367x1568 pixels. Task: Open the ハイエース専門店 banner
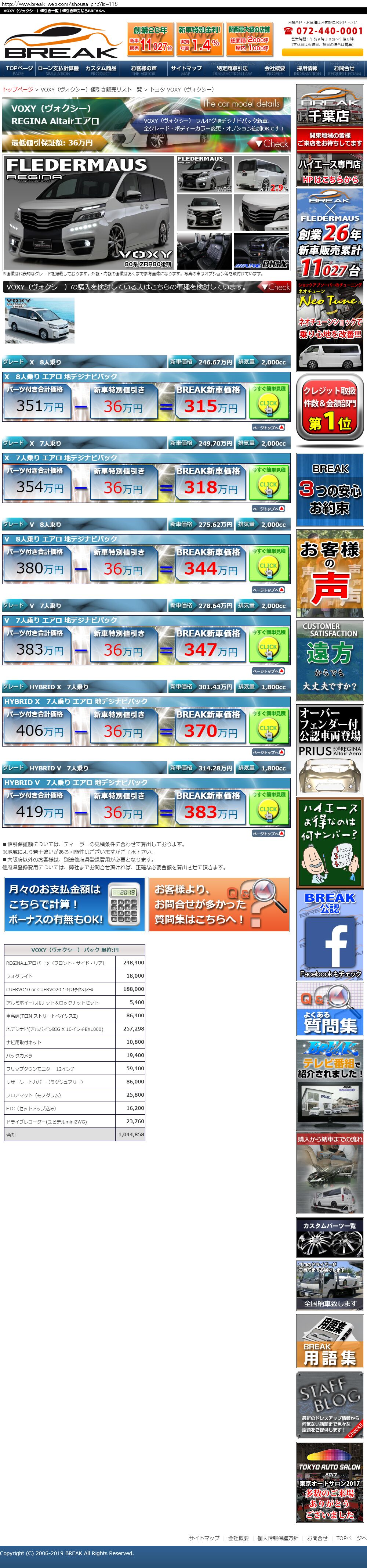coord(330,170)
